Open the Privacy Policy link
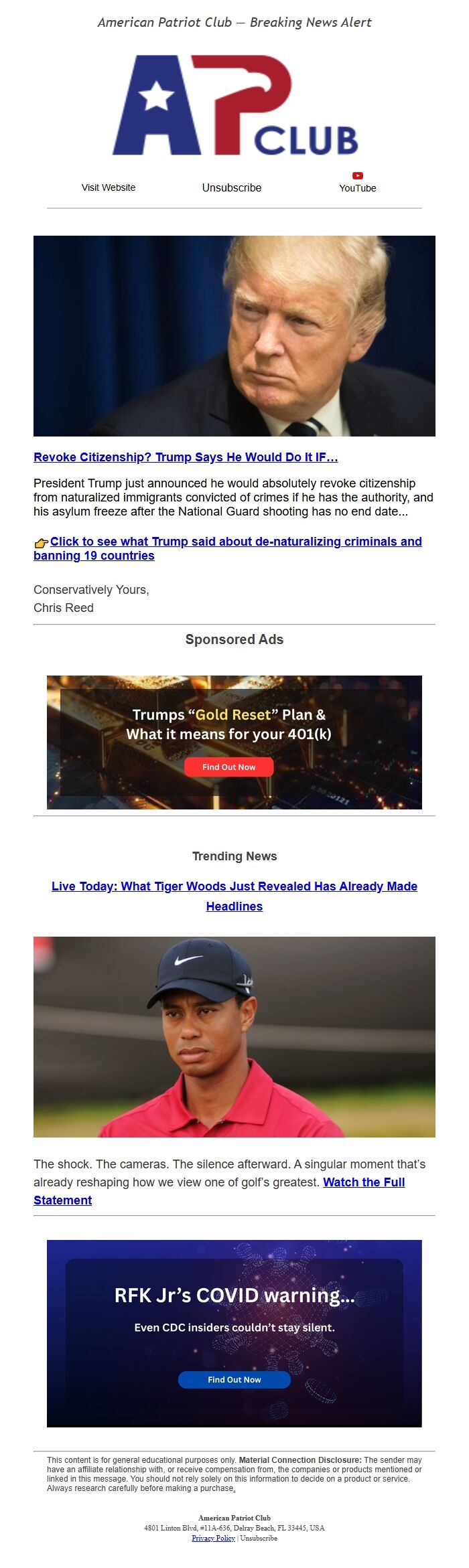469x1568 pixels. [x=213, y=1538]
